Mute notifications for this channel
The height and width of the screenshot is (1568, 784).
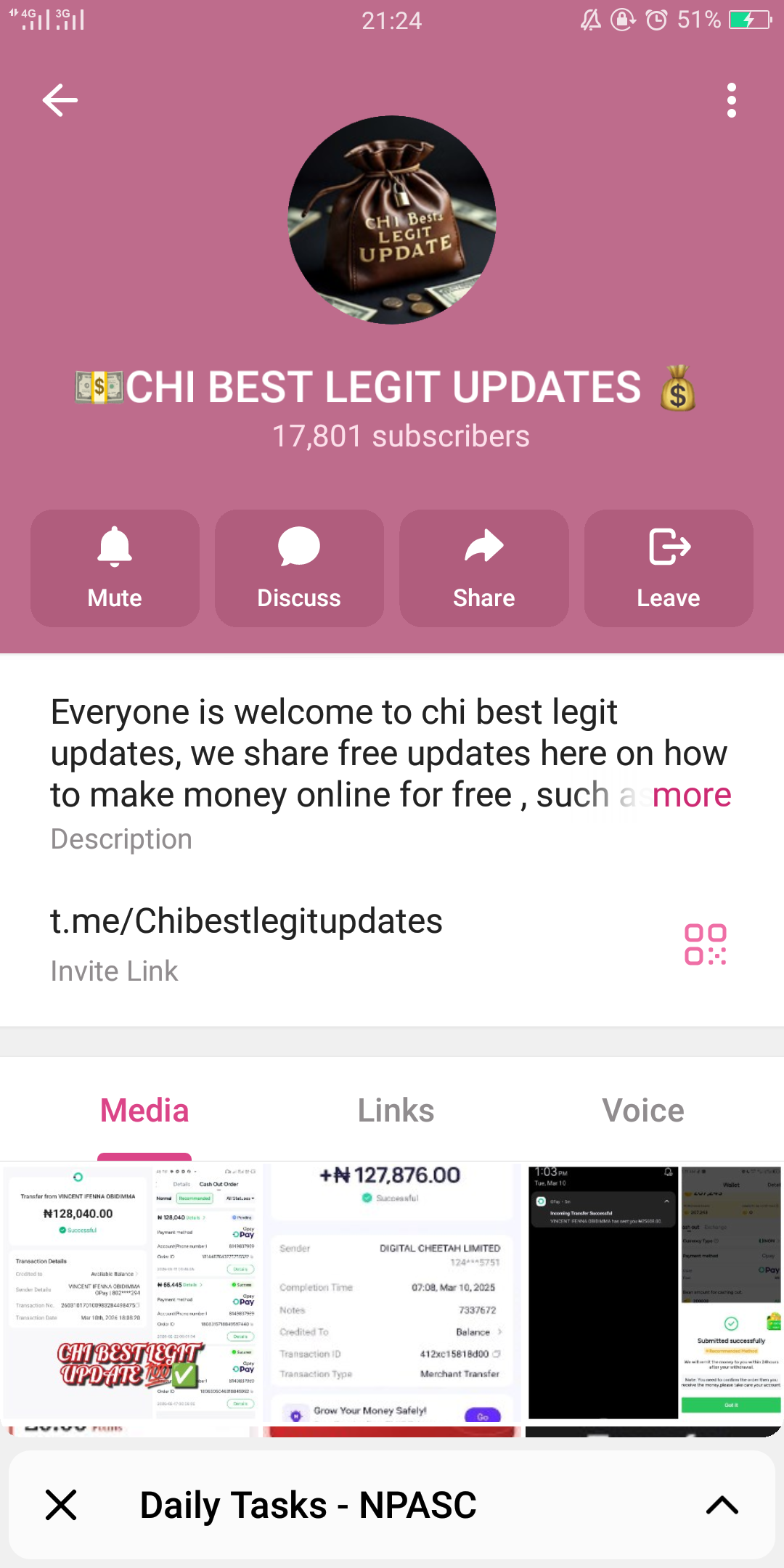(115, 568)
